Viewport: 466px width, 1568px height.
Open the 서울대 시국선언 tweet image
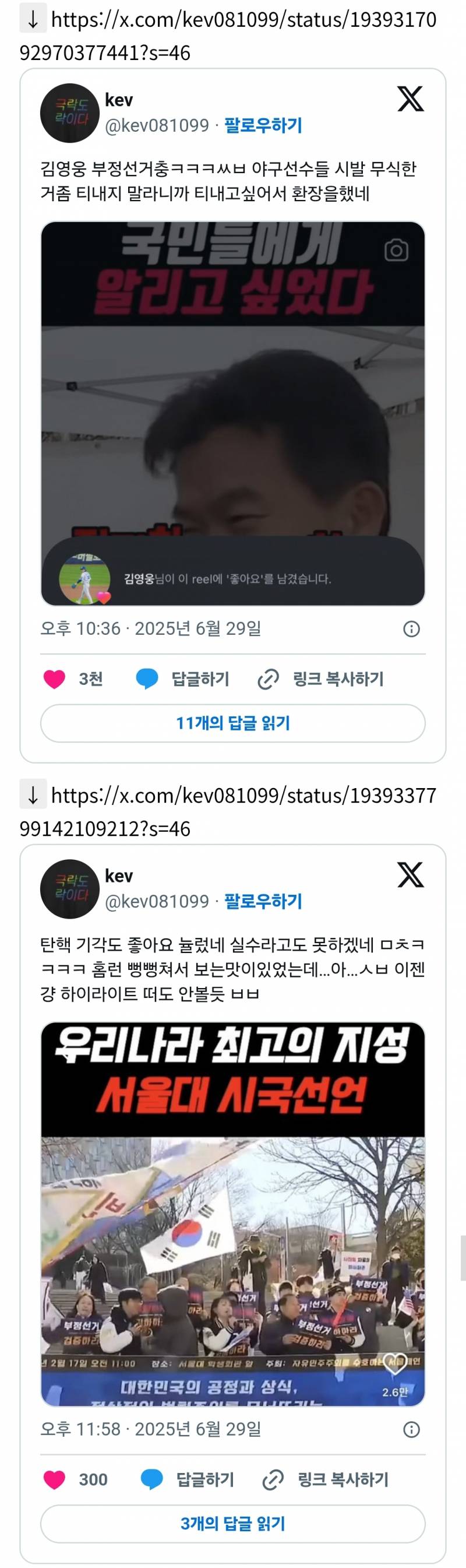(232, 1214)
